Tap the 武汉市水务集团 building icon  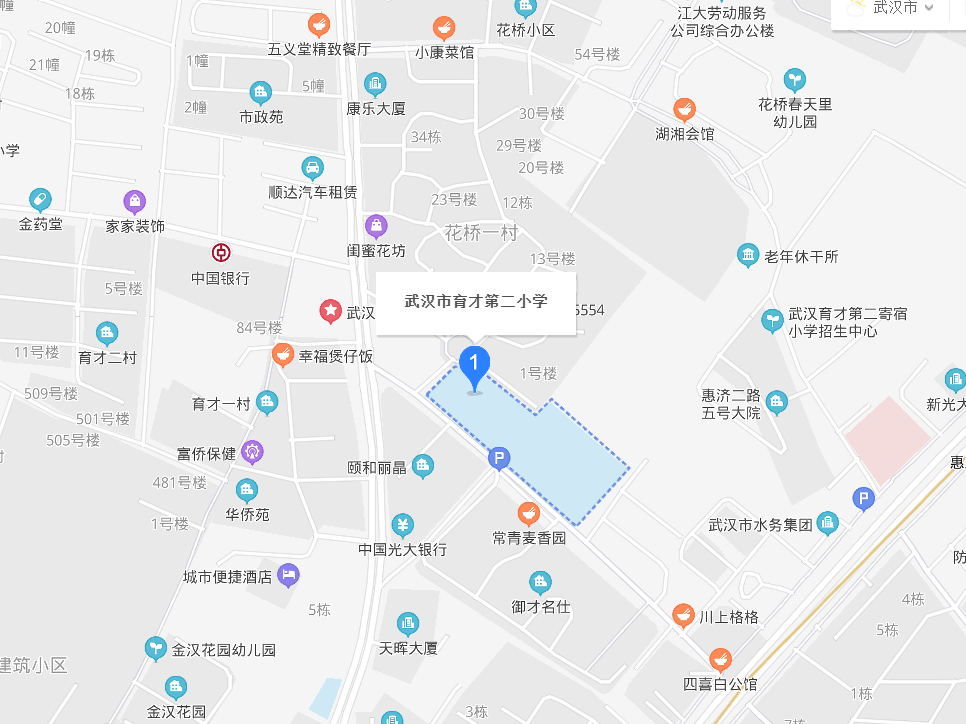827,522
